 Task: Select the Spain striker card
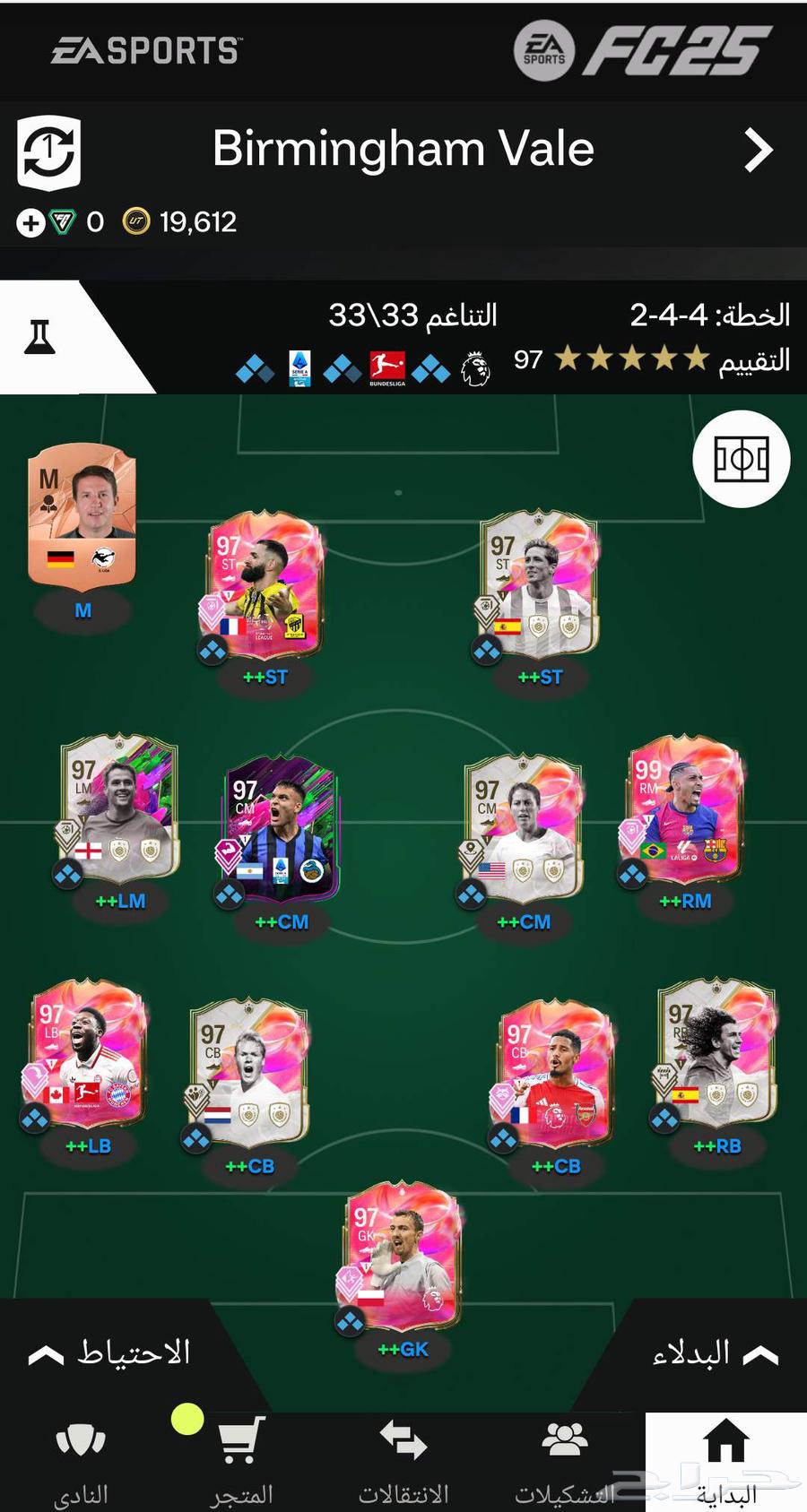[538, 587]
